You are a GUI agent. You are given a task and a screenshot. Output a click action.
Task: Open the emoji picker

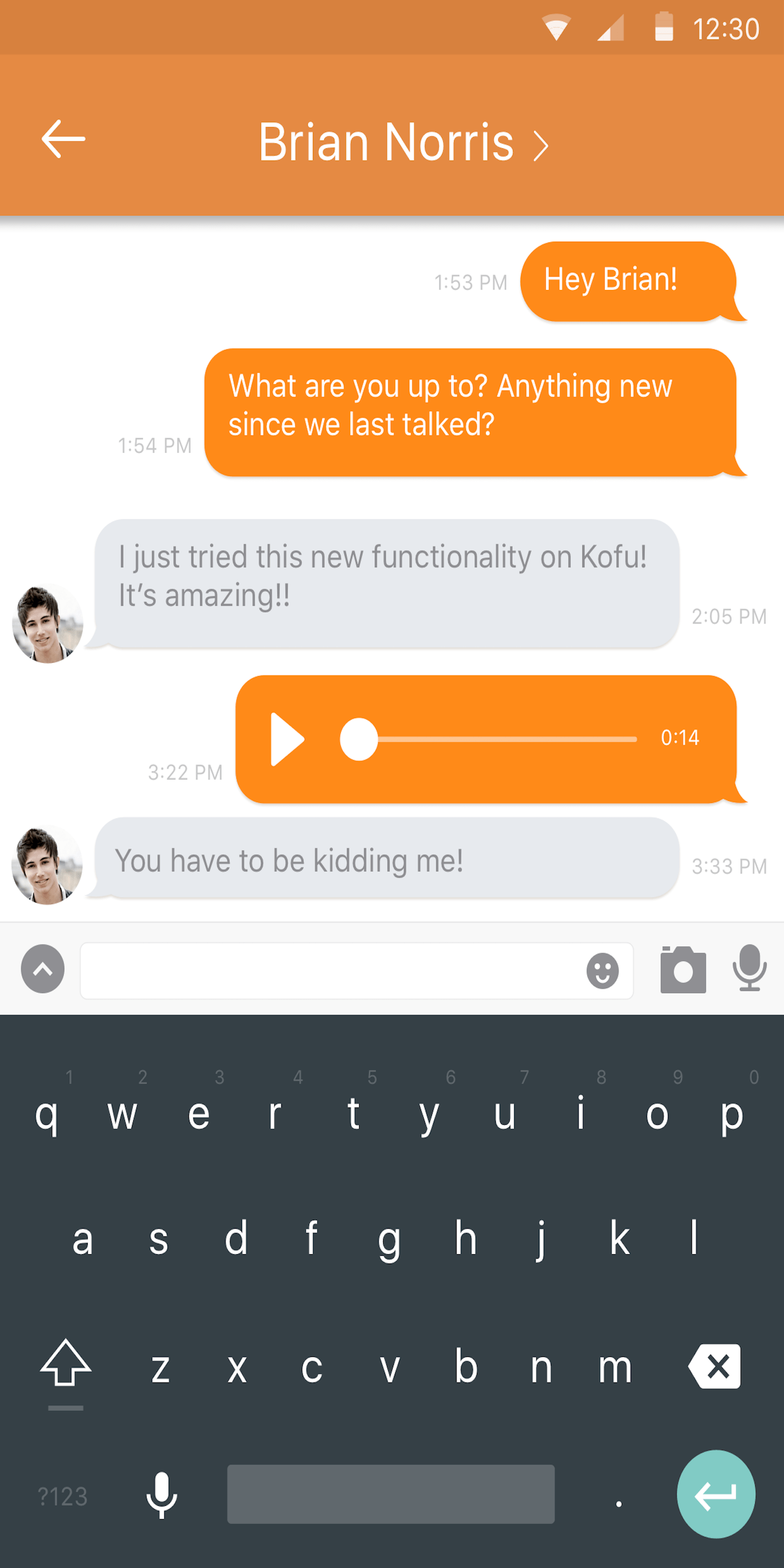coord(602,970)
